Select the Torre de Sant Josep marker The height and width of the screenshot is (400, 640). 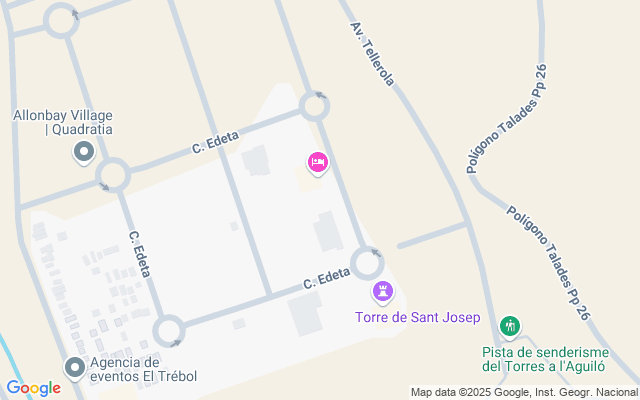(383, 292)
